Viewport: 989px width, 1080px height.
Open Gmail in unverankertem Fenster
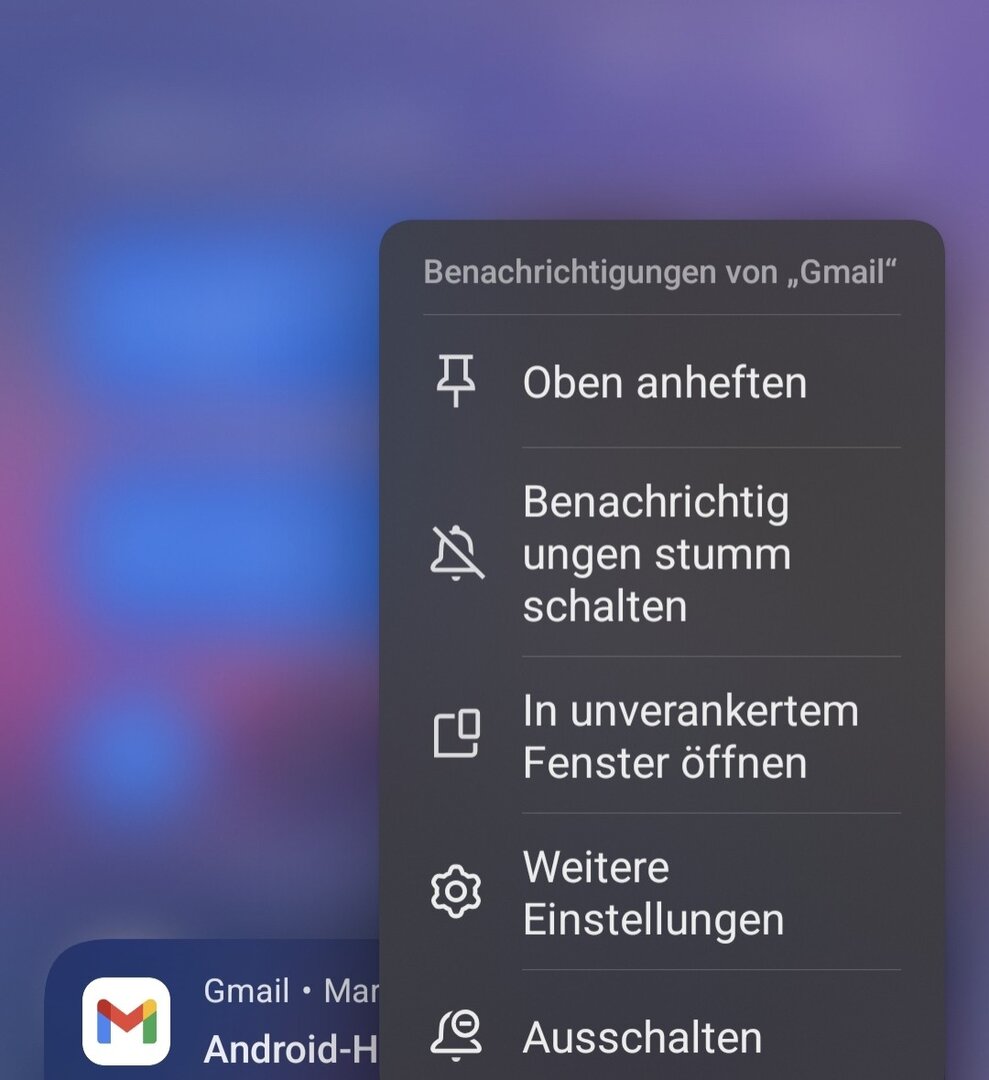point(662,736)
